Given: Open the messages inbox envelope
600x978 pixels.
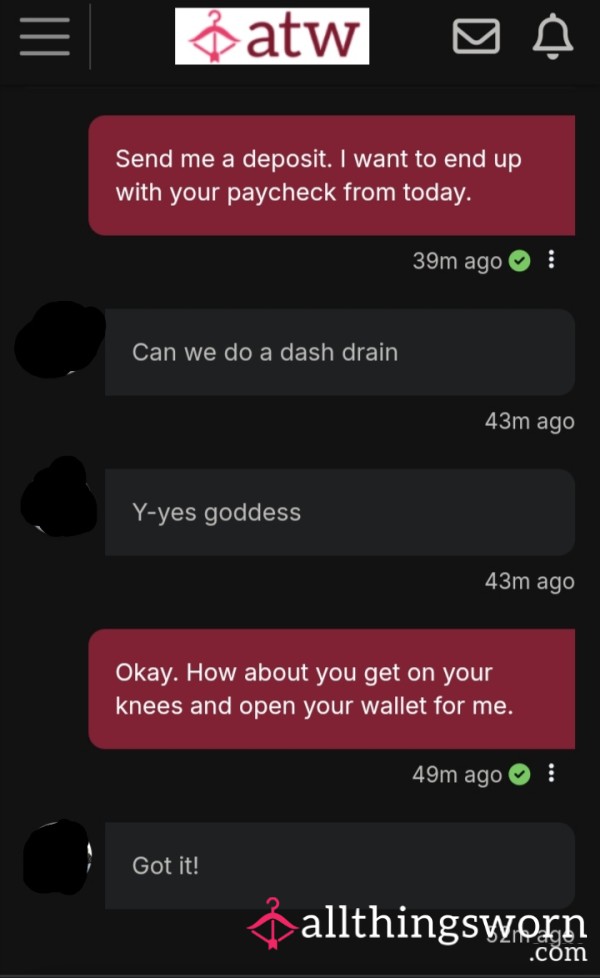Looking at the screenshot, I should click(476, 36).
